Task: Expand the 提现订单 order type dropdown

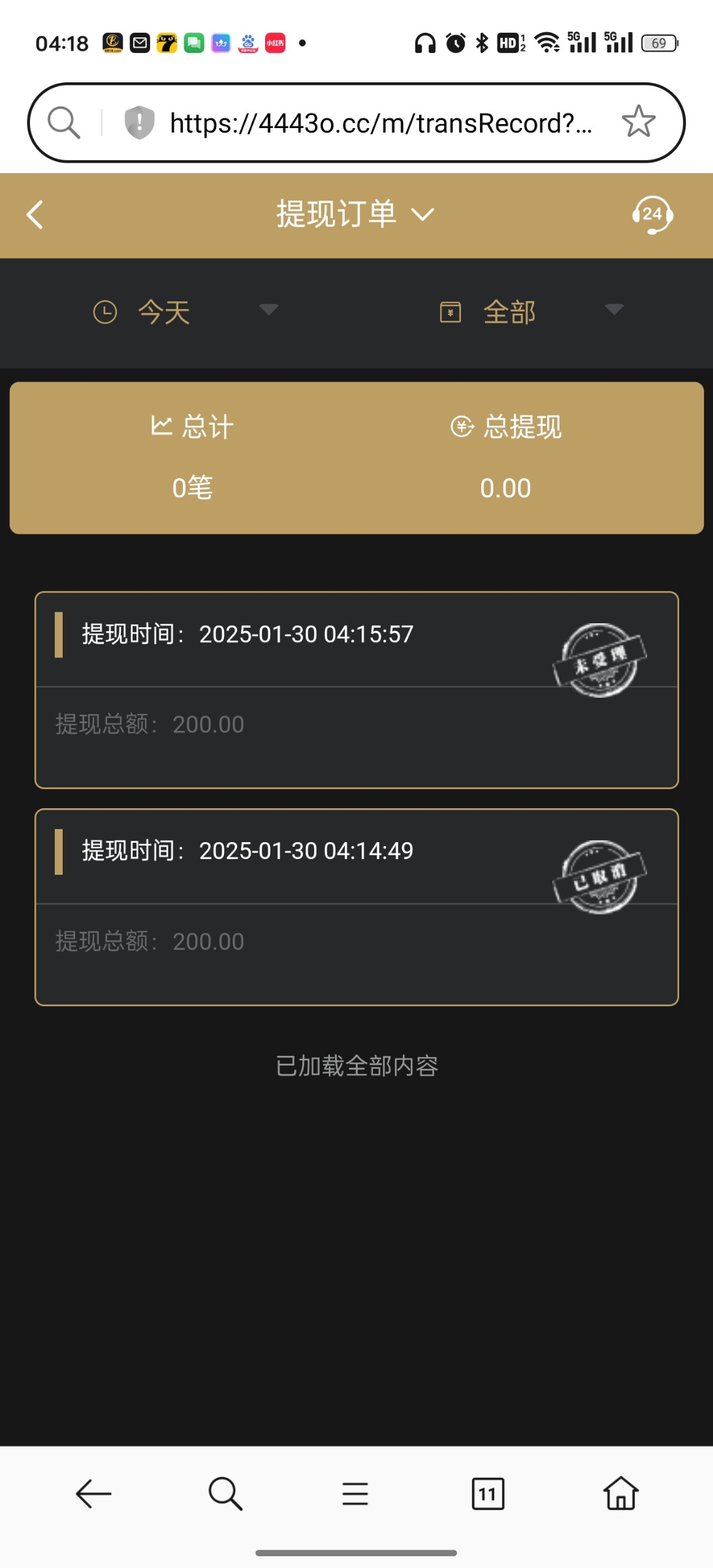Action: click(356, 214)
